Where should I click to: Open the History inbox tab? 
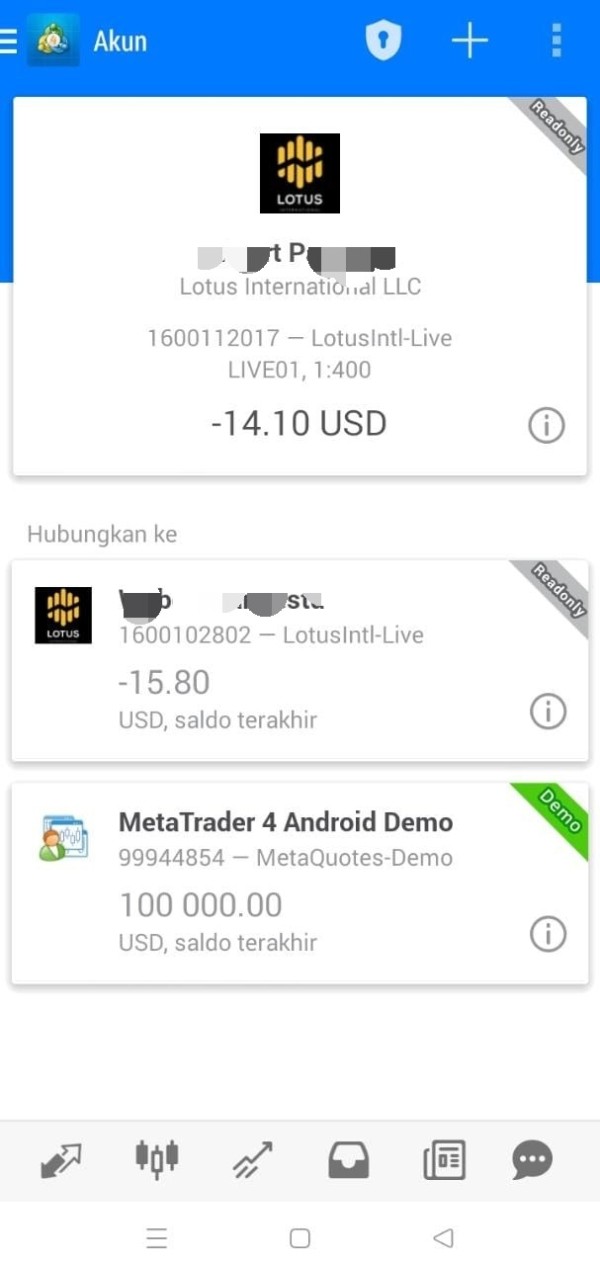348,1160
